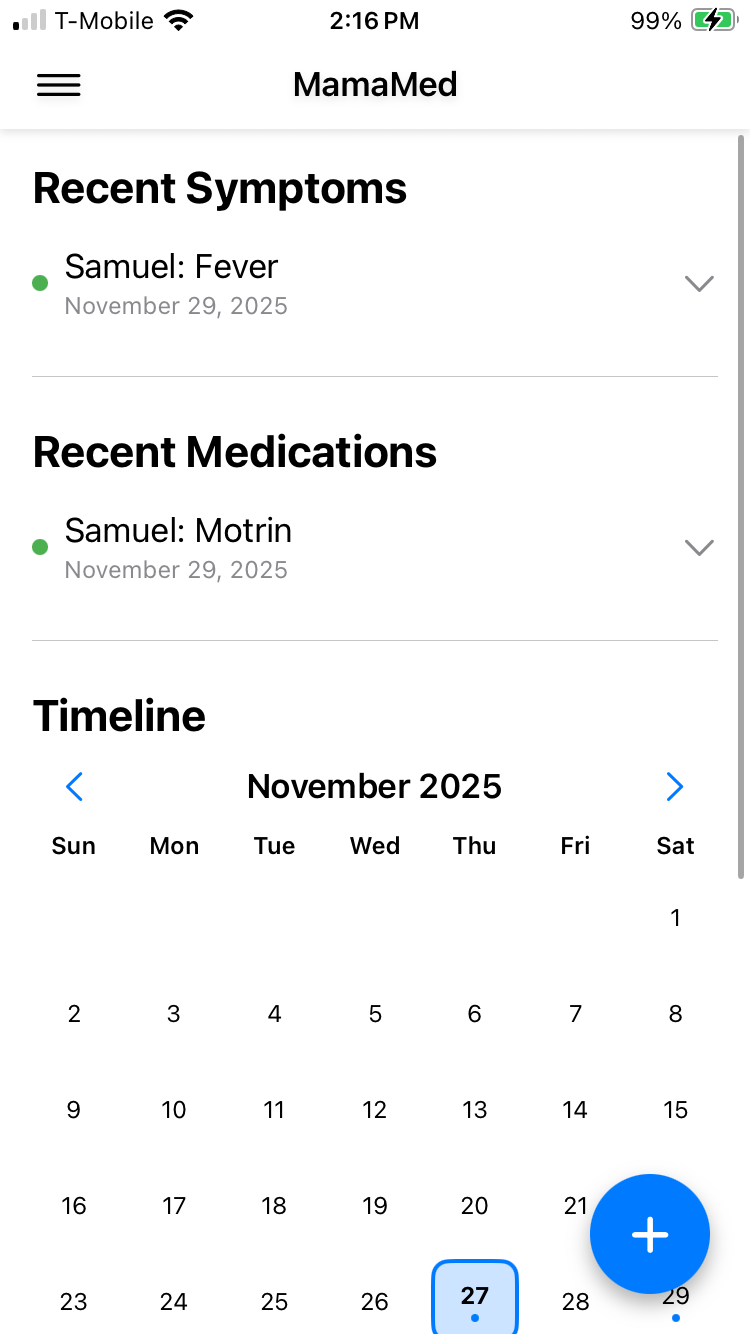The image size is (750, 1334).
Task: Select the highlighted date 27
Action: click(x=474, y=1295)
